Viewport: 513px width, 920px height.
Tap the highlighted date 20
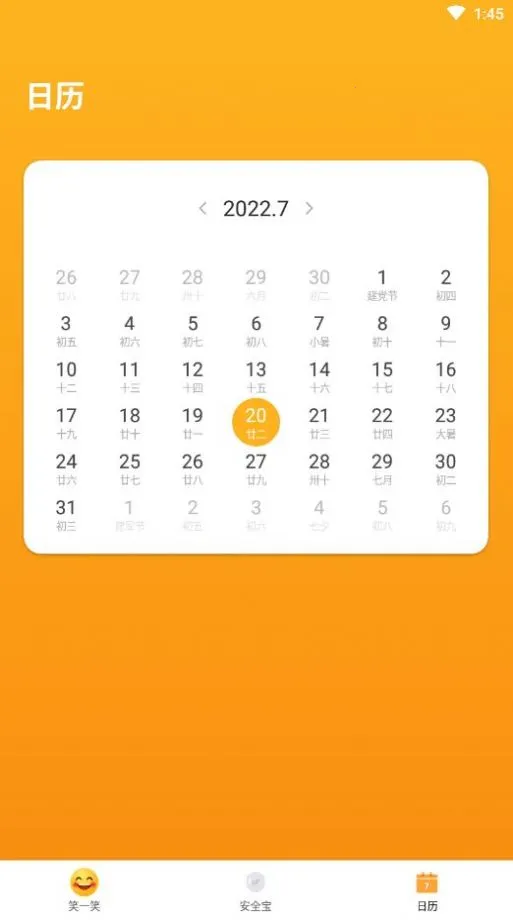256,422
